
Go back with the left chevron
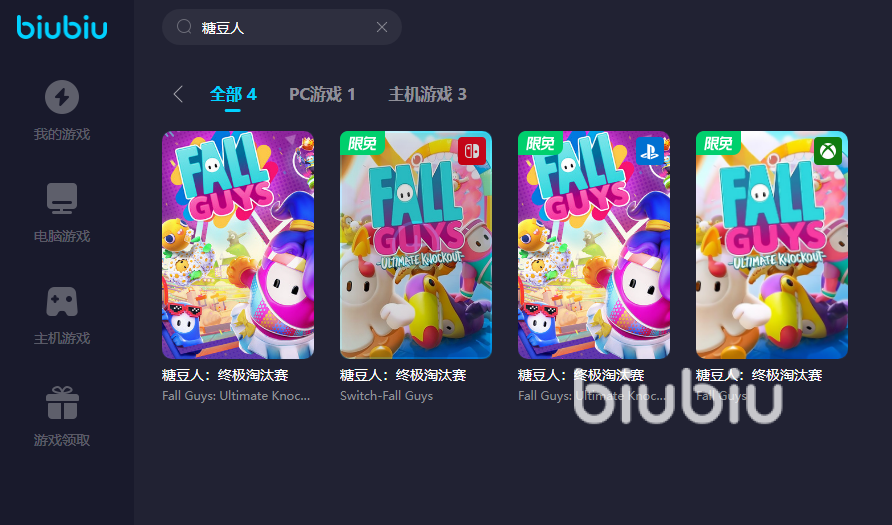[178, 94]
